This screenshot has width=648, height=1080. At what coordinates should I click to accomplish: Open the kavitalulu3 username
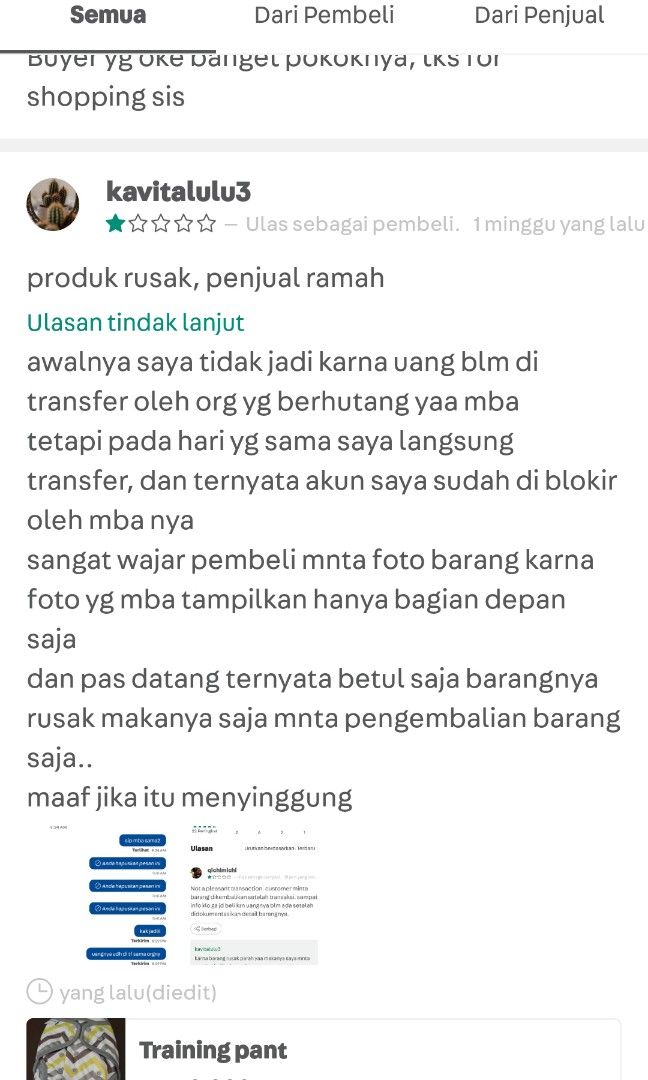(178, 191)
